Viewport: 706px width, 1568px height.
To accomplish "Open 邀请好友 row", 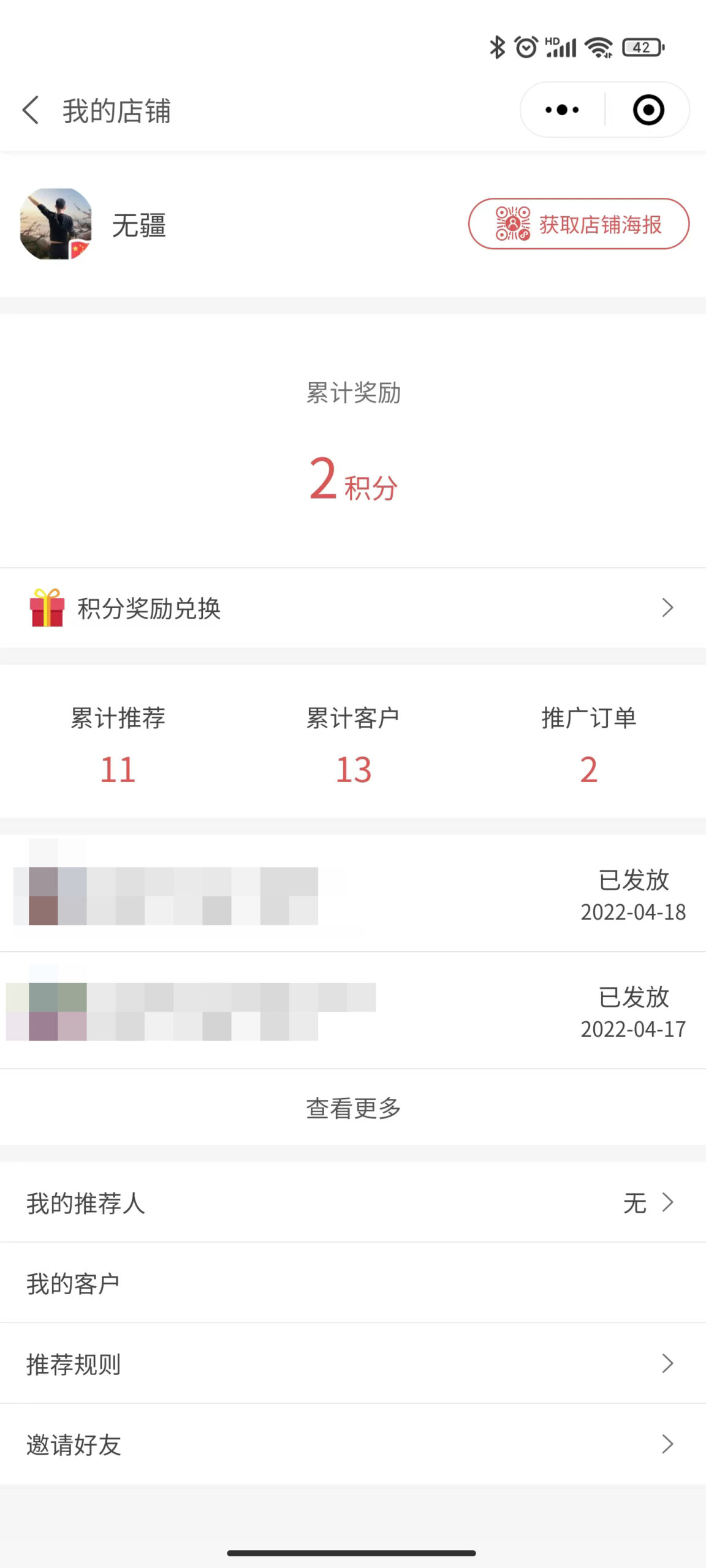I will (353, 1444).
